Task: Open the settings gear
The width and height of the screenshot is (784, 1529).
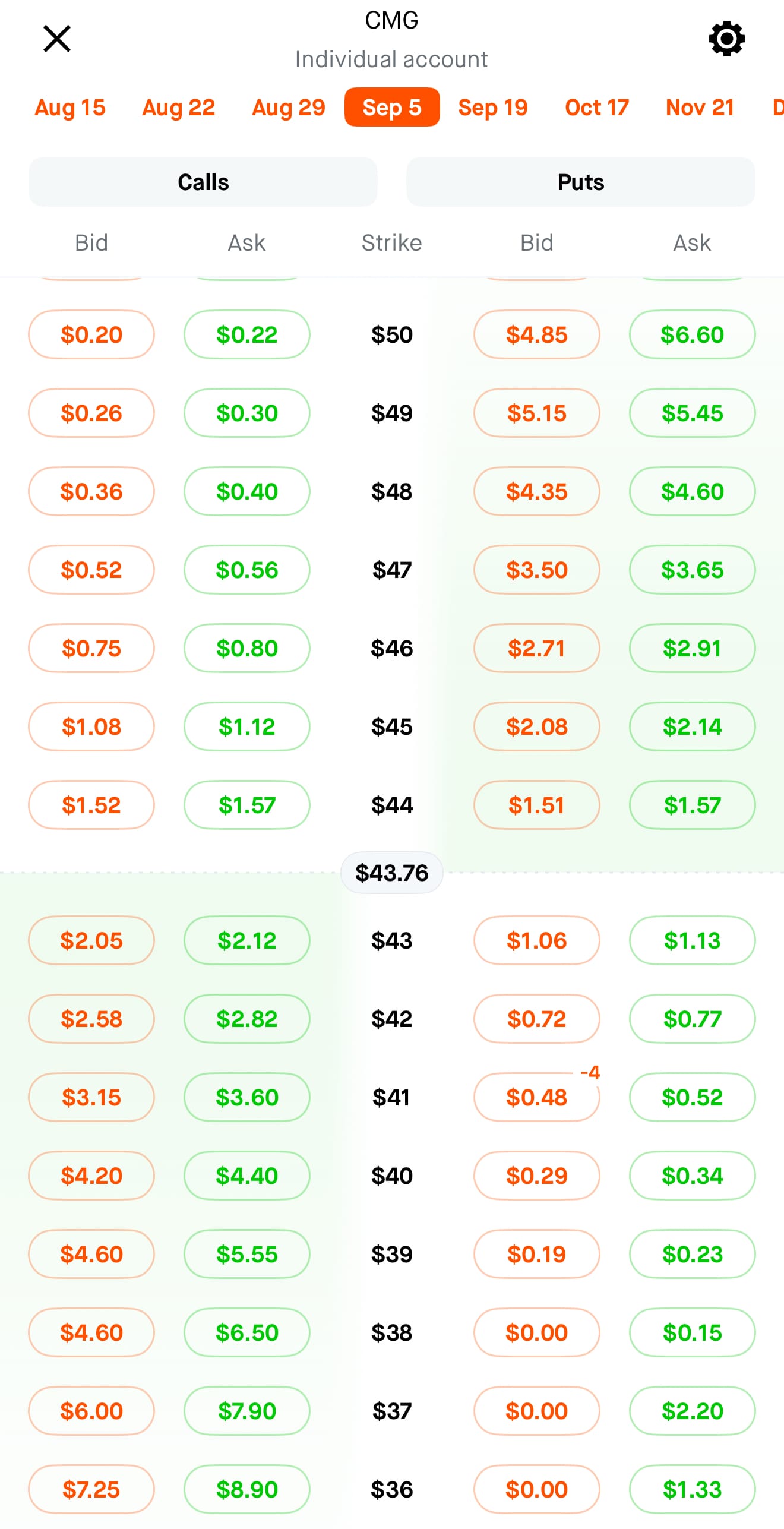Action: click(726, 39)
